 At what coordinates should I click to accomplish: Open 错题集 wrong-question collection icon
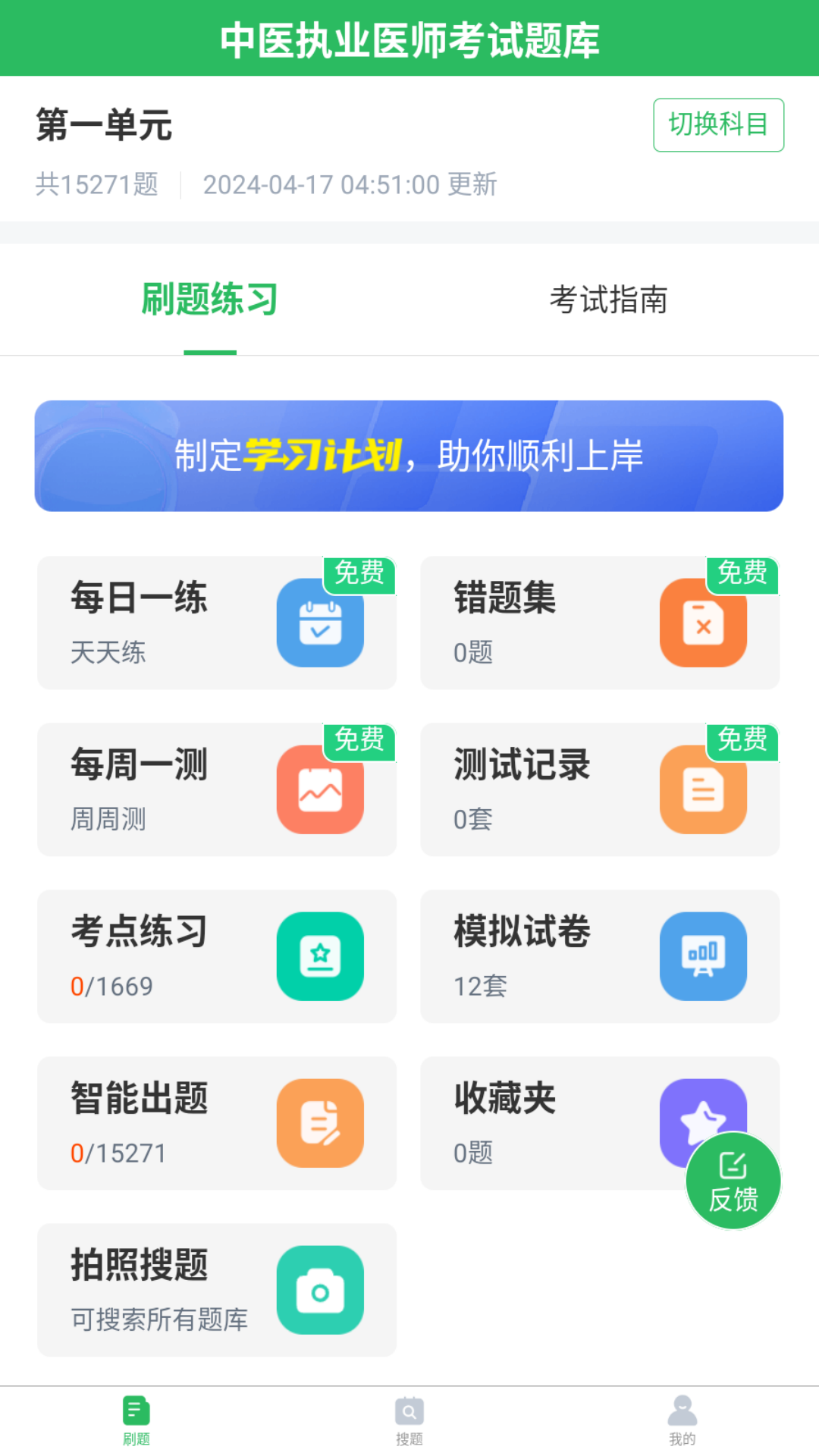pyautogui.click(x=703, y=622)
